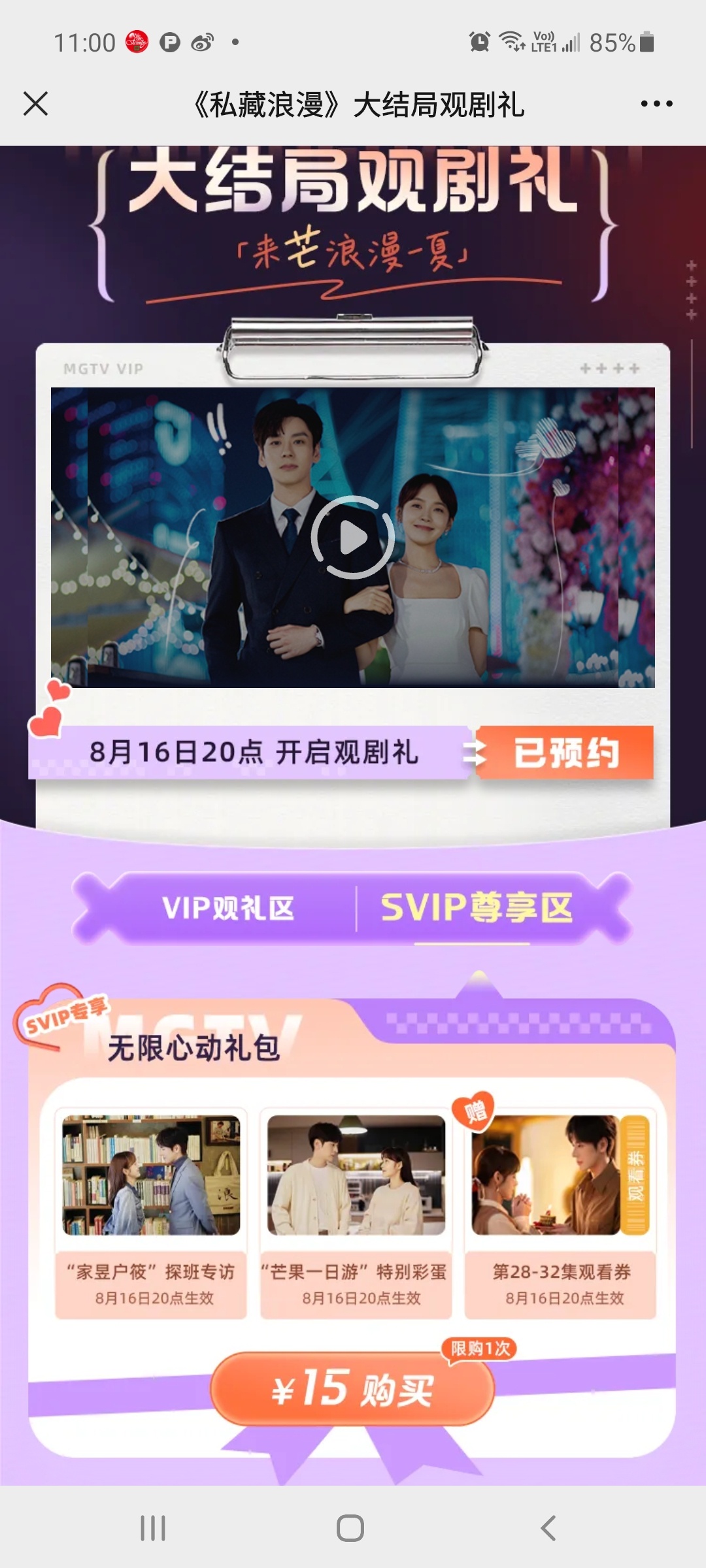Buy the gift pack for ¥15
Viewport: 706px width, 1568px height.
coord(352,1388)
